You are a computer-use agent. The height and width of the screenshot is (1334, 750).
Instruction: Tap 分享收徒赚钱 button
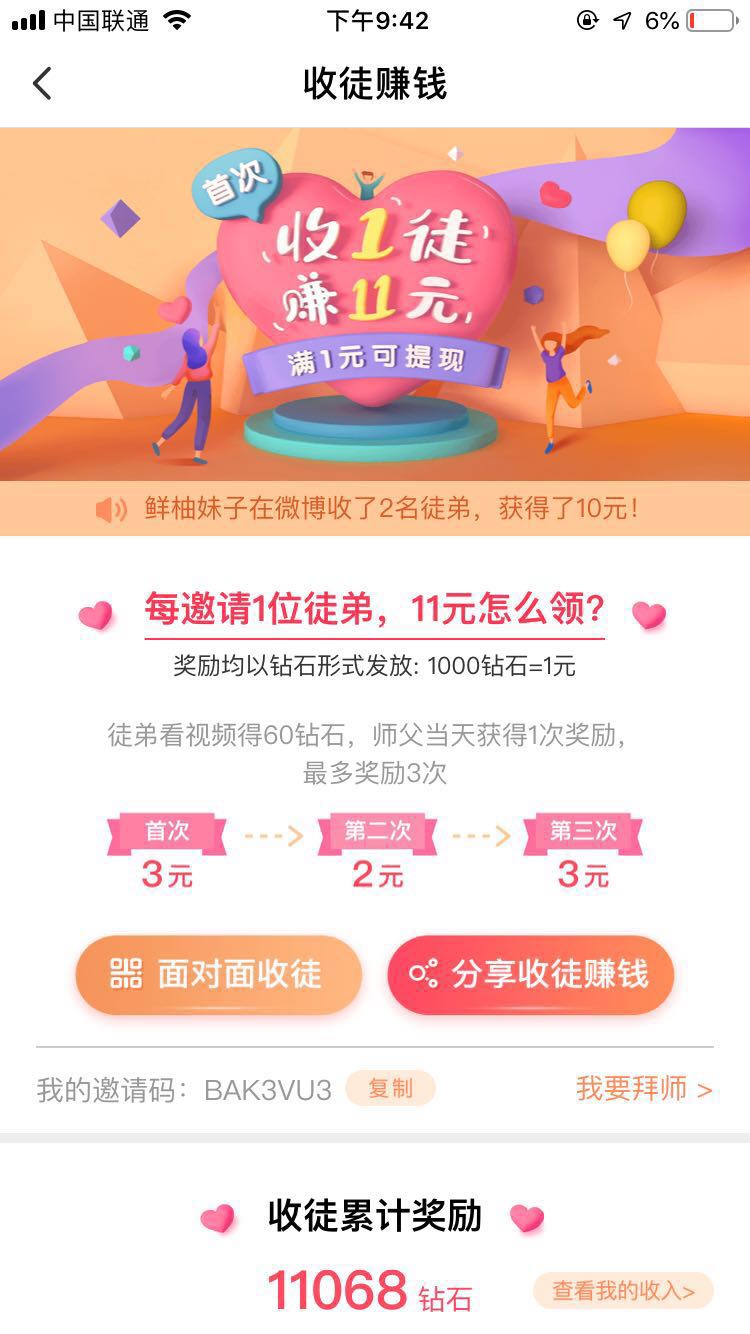(x=531, y=974)
